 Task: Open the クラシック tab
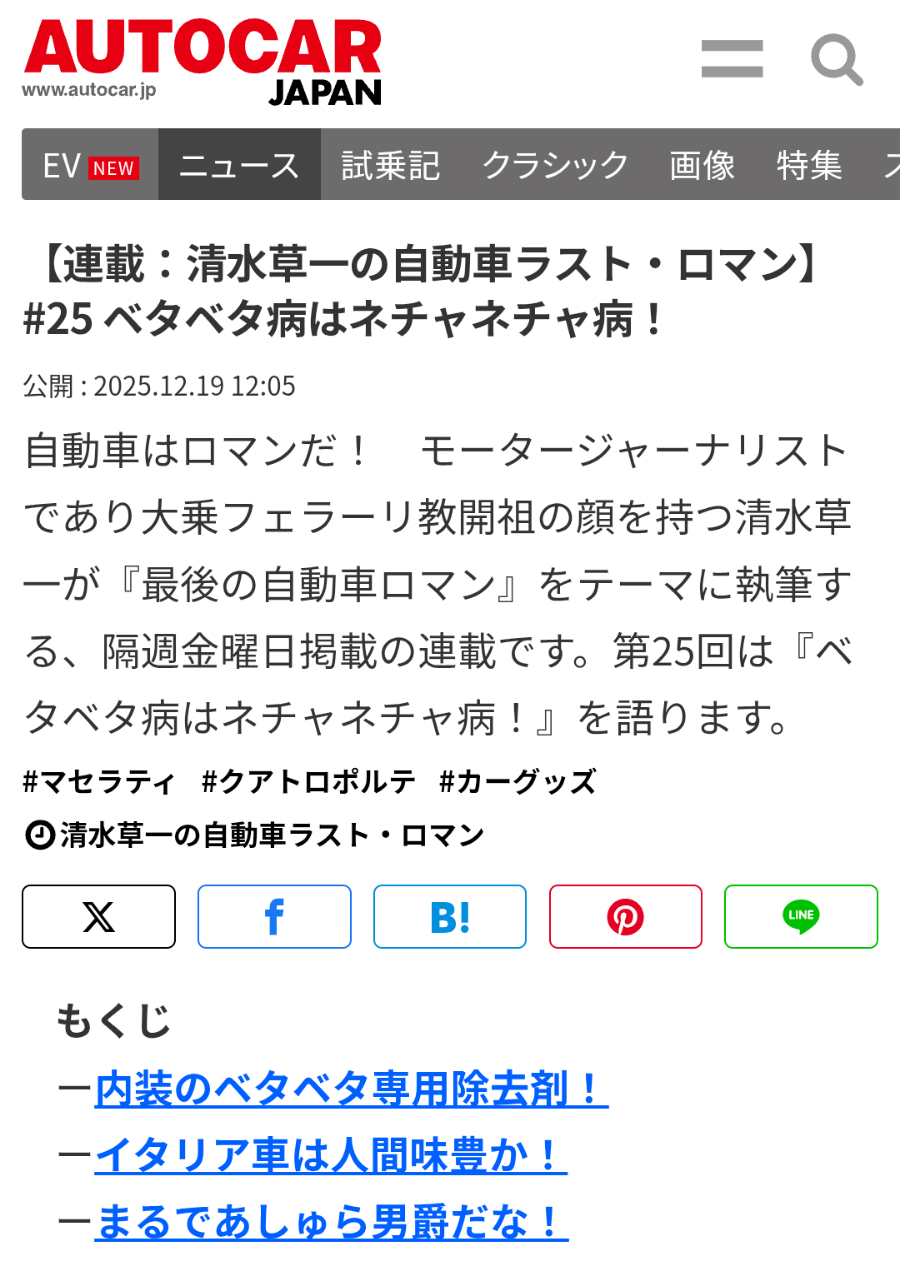(x=555, y=165)
